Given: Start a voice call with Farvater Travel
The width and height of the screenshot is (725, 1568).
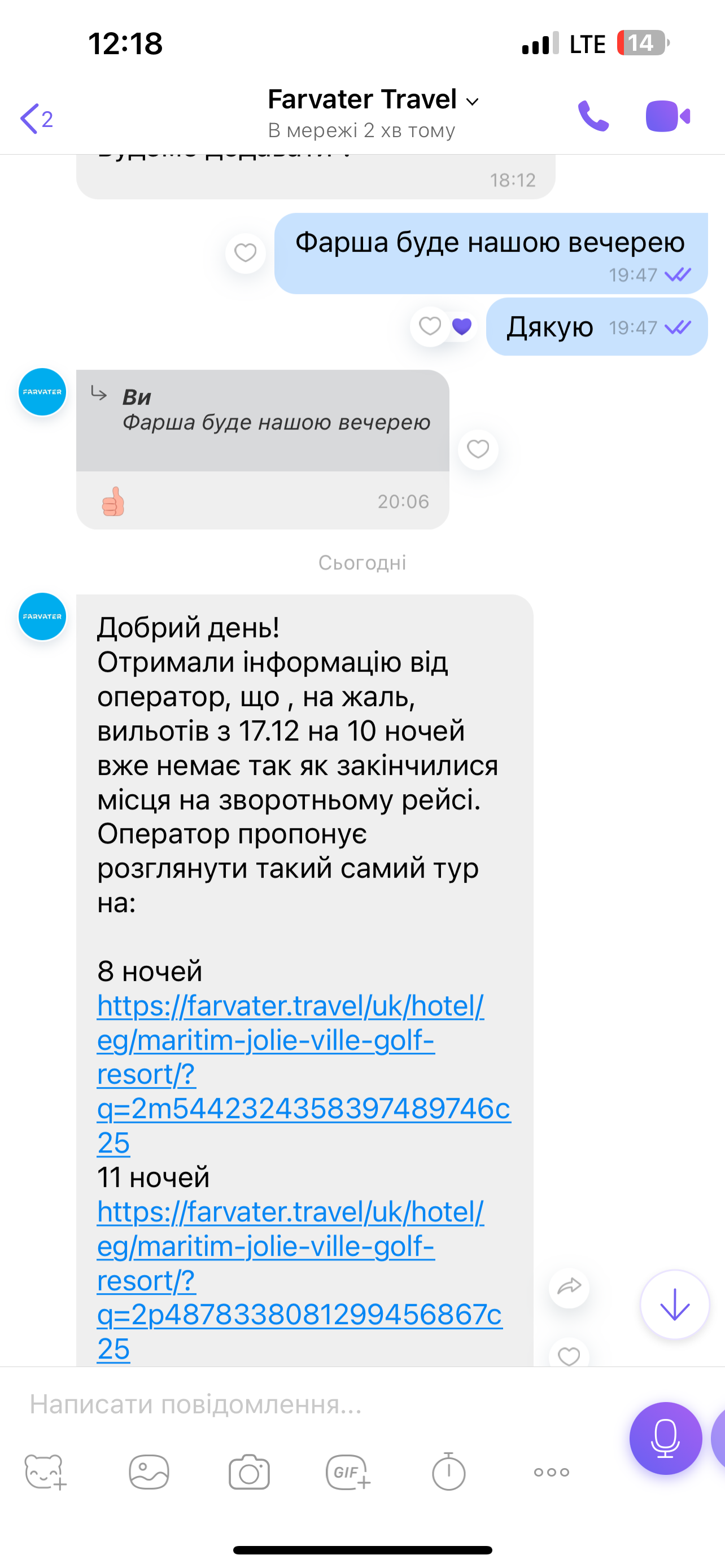Looking at the screenshot, I should pyautogui.click(x=592, y=116).
